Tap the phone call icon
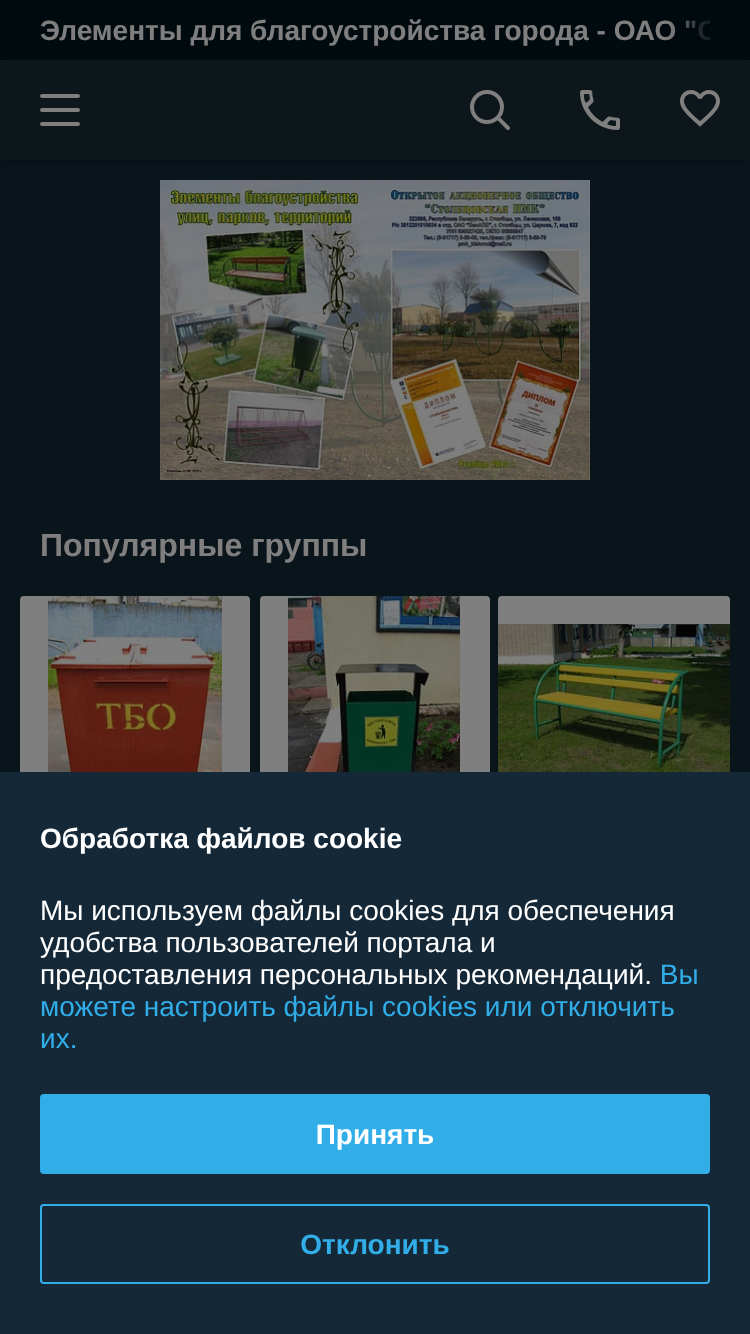 (x=600, y=110)
